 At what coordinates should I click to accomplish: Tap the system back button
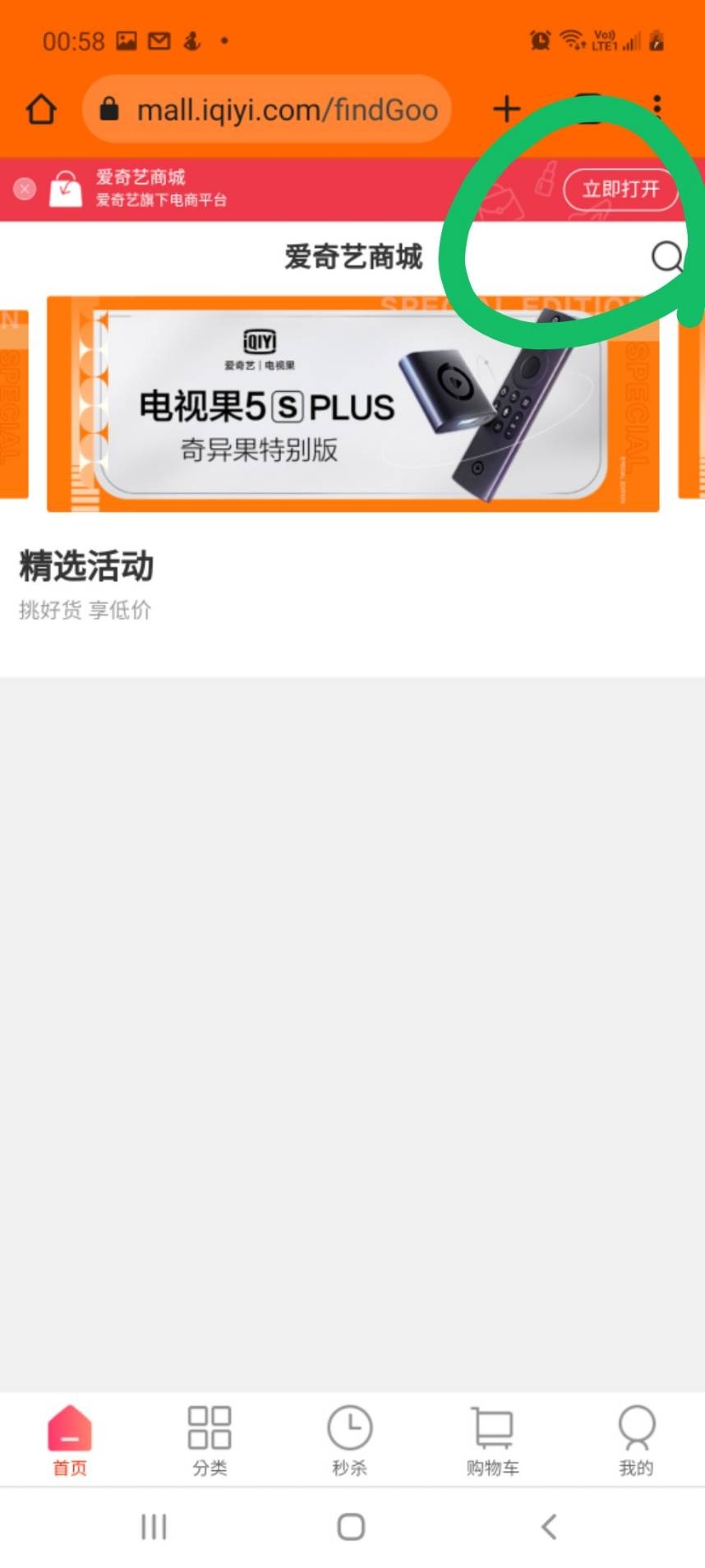click(549, 1527)
